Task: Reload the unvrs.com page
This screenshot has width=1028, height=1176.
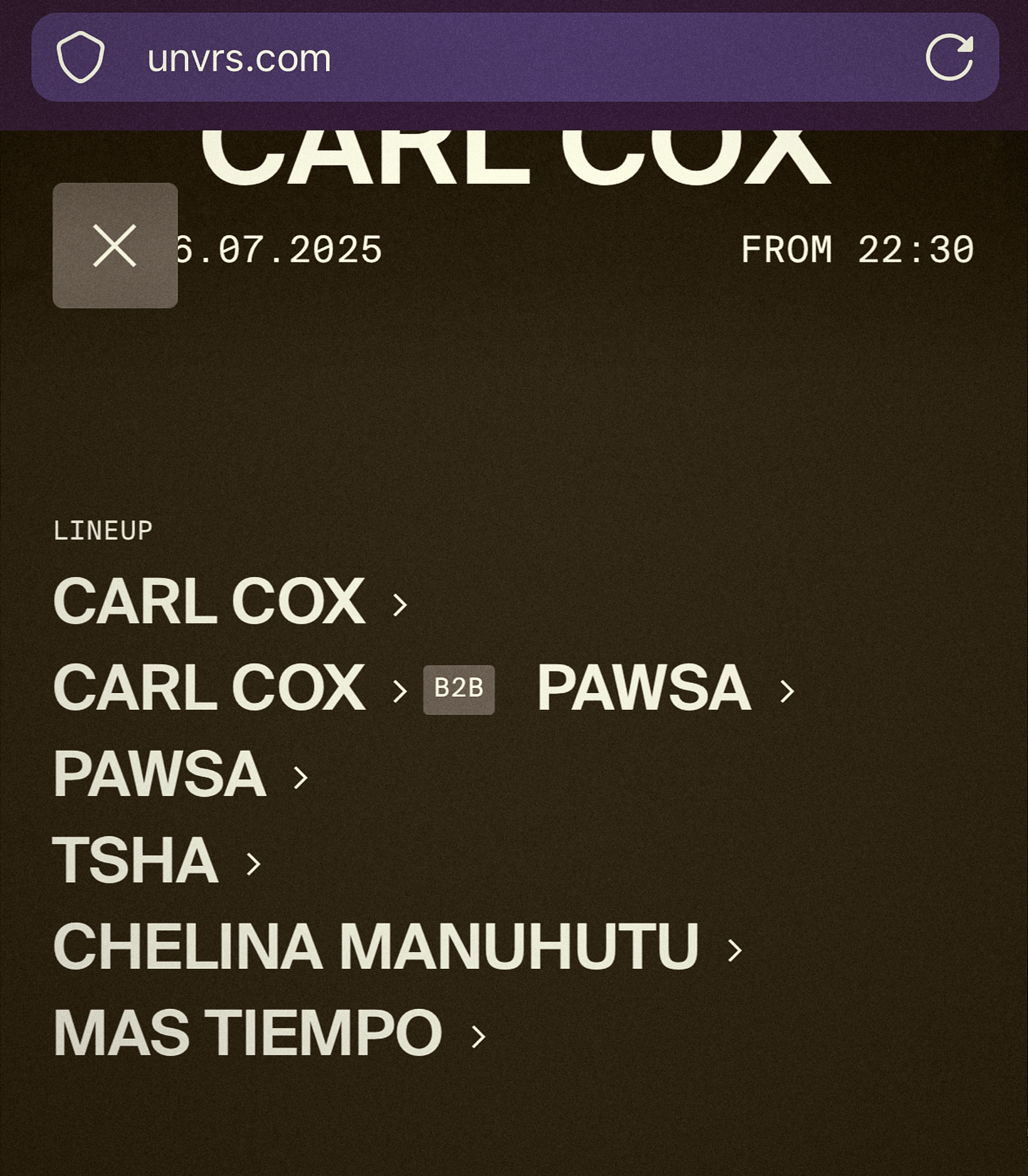Action: [949, 58]
